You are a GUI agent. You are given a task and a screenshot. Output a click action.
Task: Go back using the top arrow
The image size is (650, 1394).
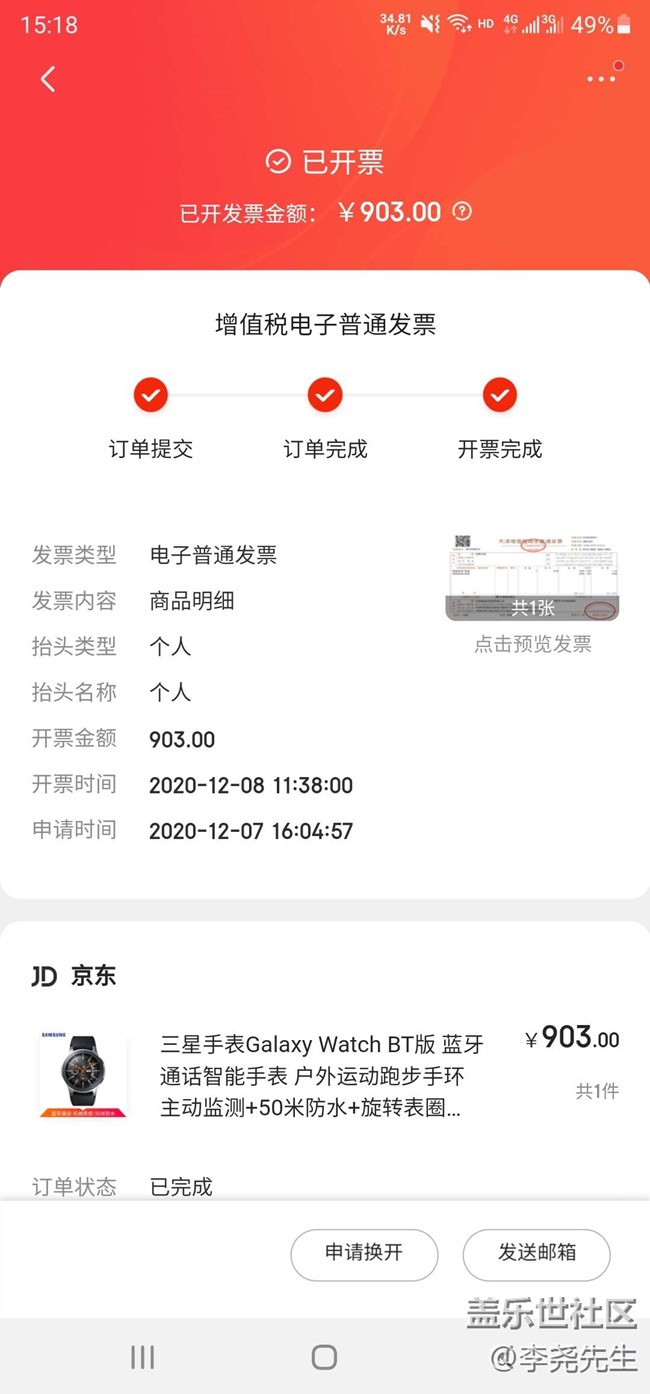[48, 80]
